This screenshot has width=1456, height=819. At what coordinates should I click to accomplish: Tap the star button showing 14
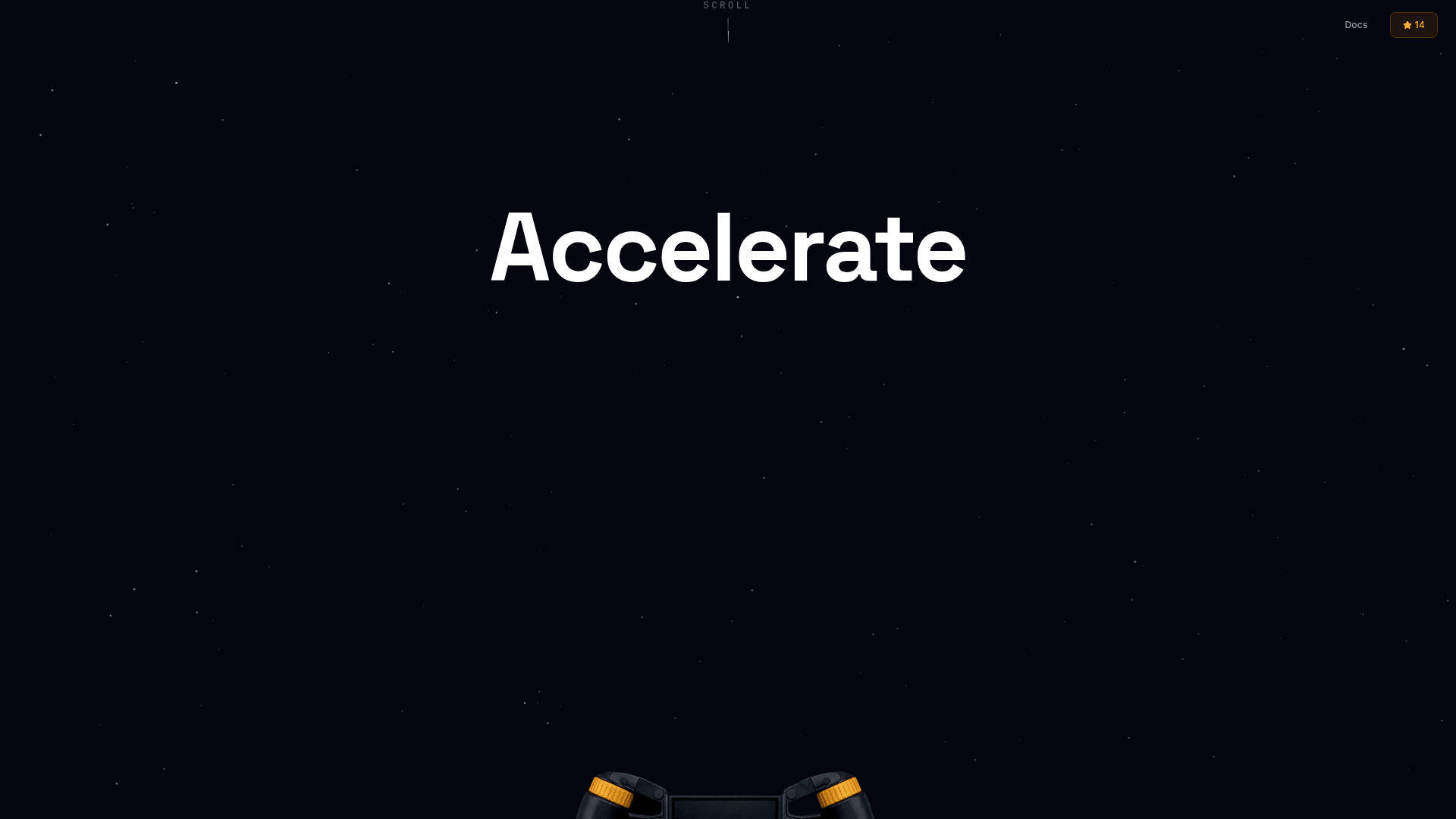[1413, 25]
